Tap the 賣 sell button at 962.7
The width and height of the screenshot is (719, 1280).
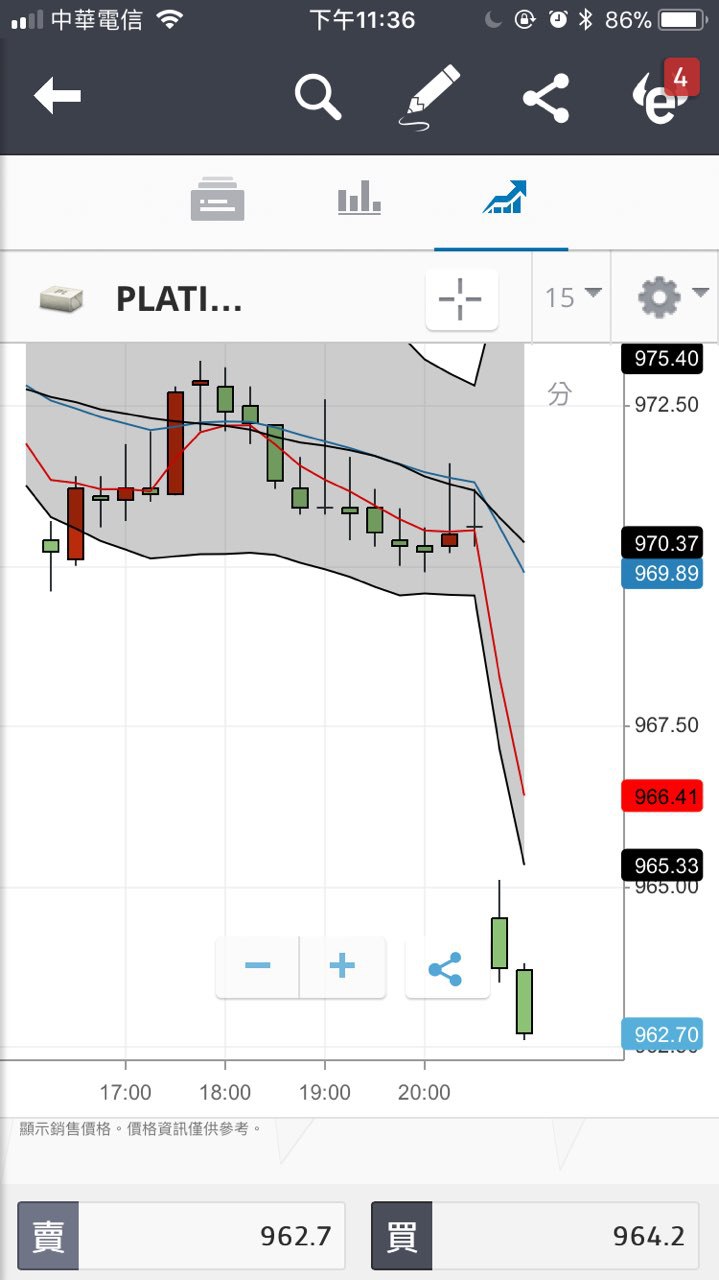[x=181, y=1236]
